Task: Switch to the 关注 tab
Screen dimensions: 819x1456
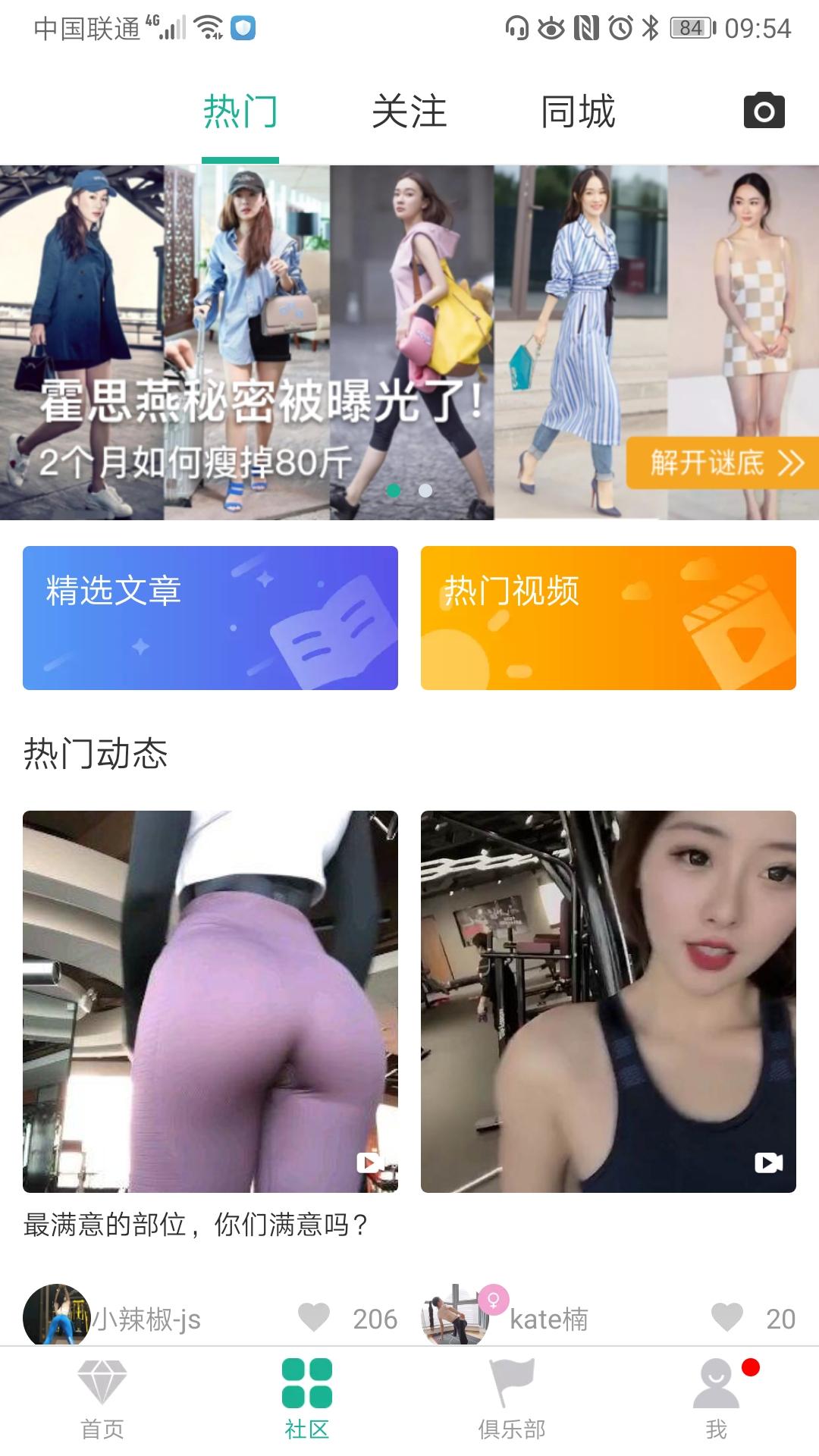Action: coord(409,112)
